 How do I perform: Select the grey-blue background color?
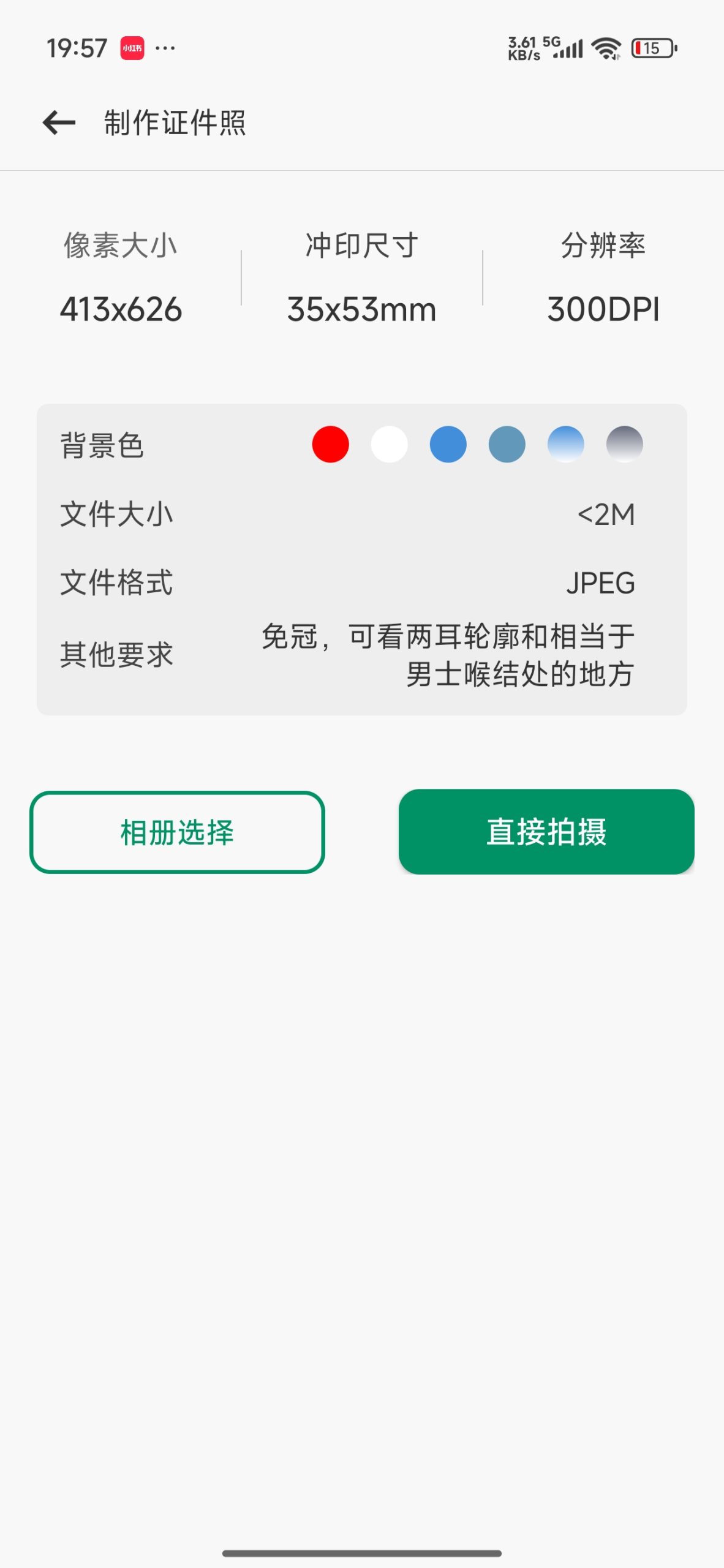click(506, 445)
